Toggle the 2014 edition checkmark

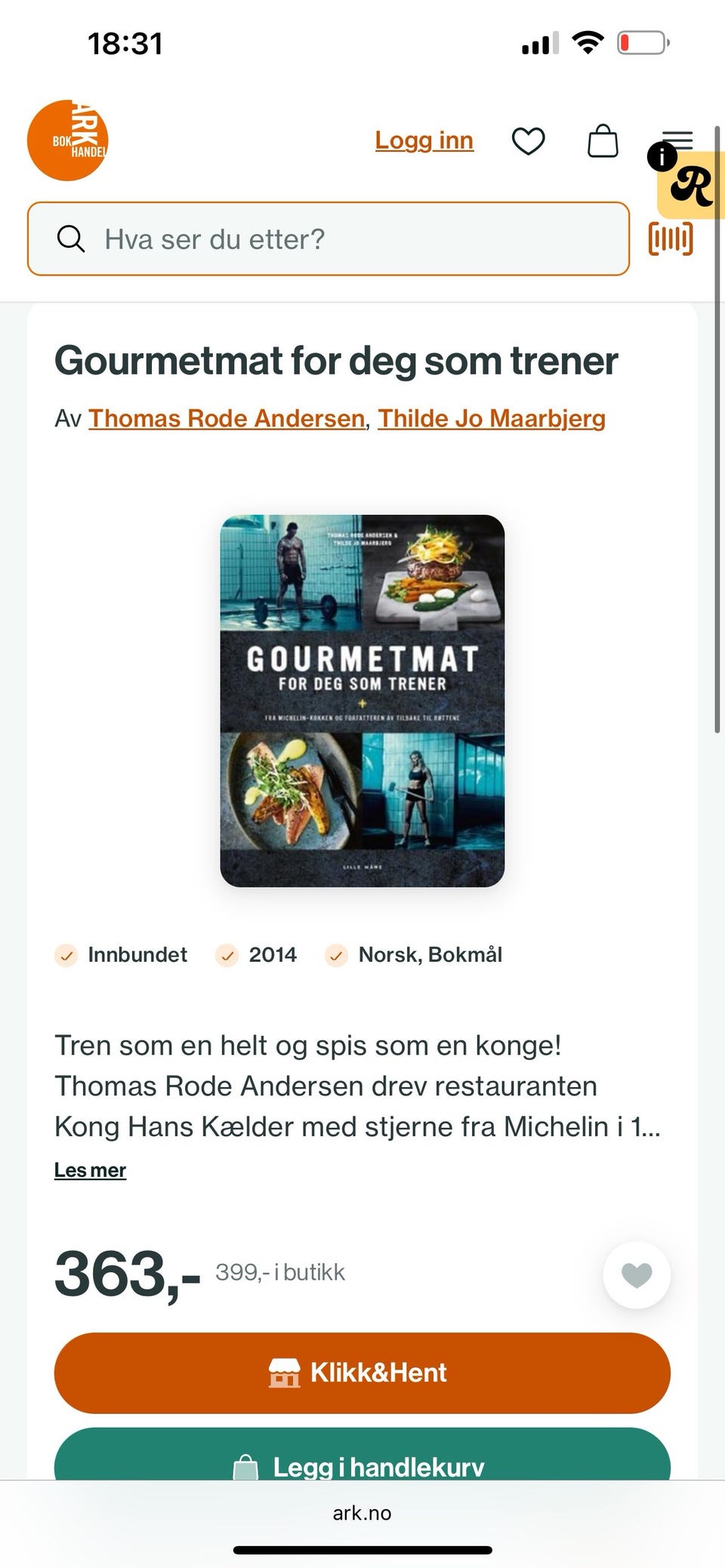(227, 955)
